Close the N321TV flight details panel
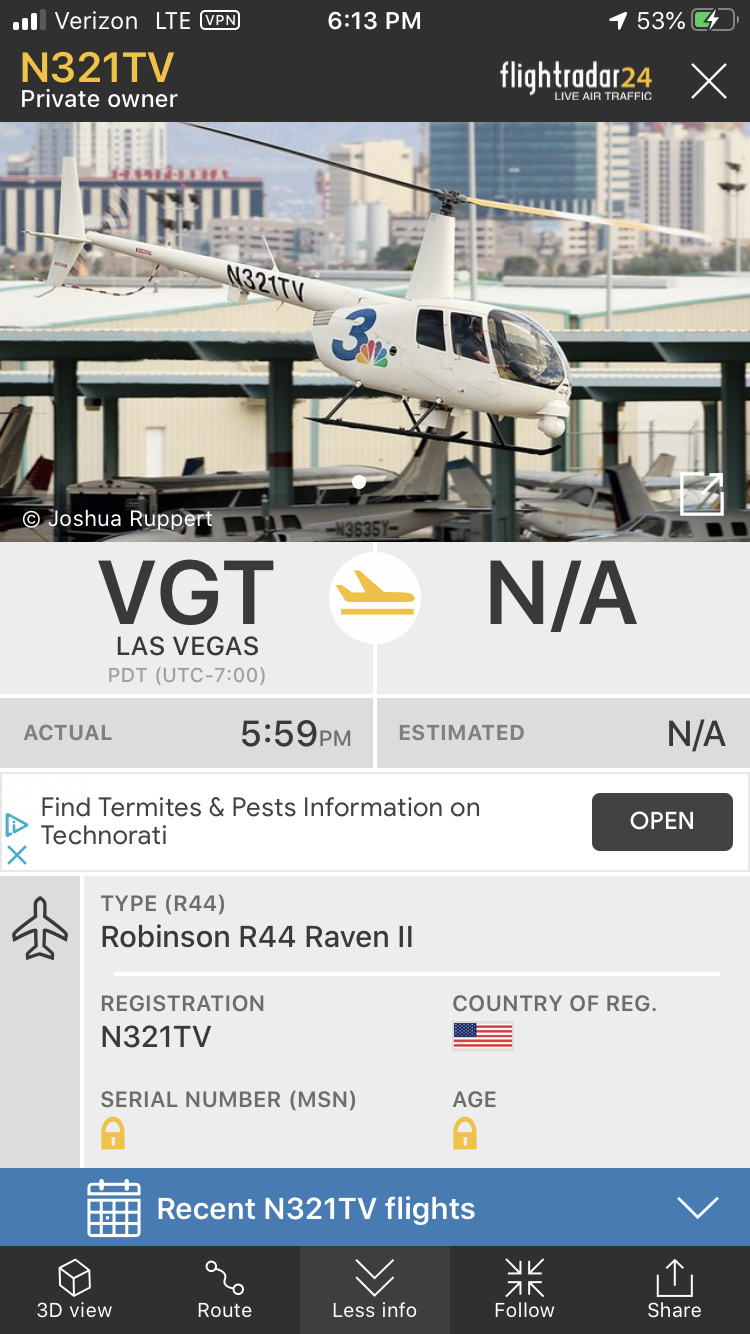 (708, 81)
